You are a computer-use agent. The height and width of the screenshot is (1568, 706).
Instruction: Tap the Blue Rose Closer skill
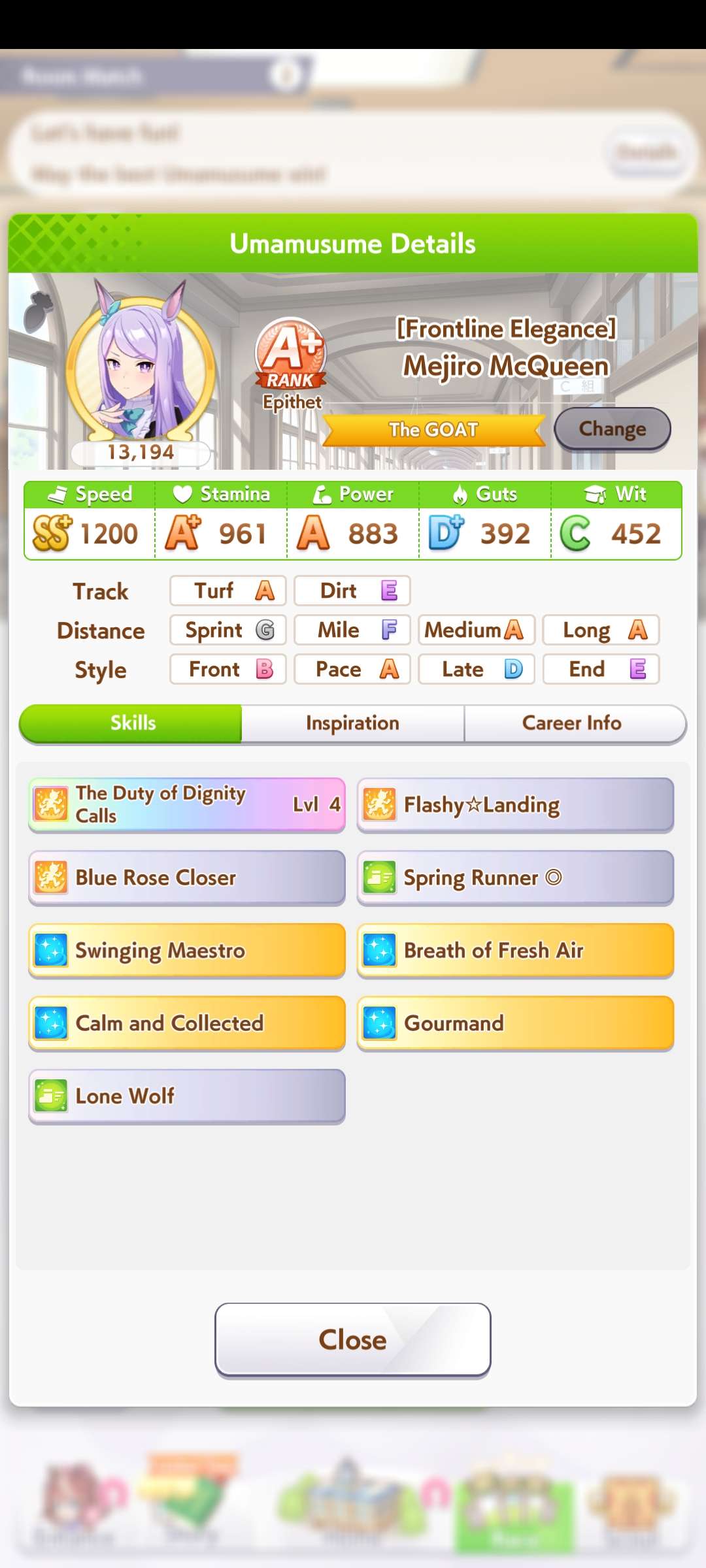point(187,877)
